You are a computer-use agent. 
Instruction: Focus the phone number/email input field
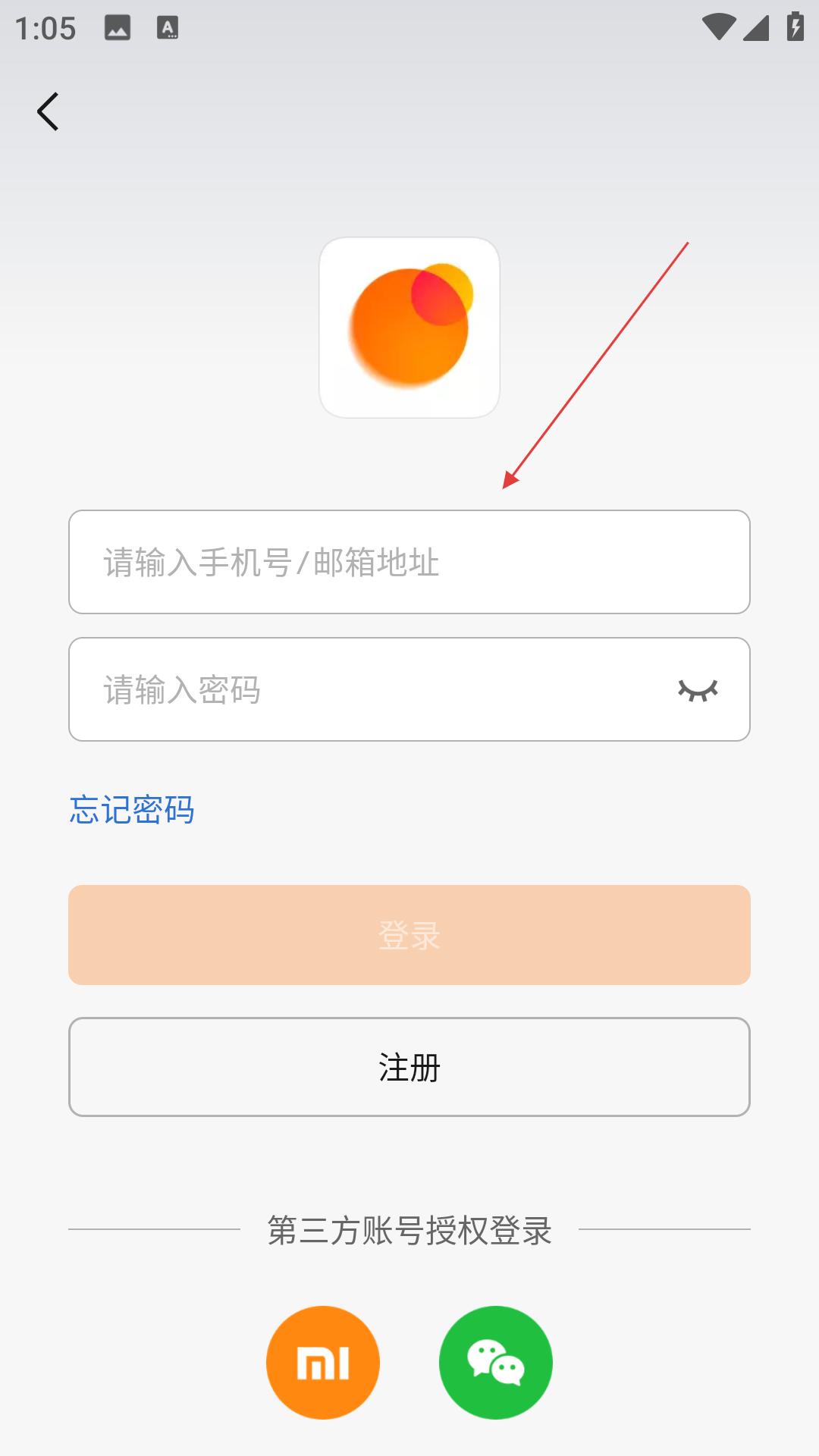tap(409, 562)
